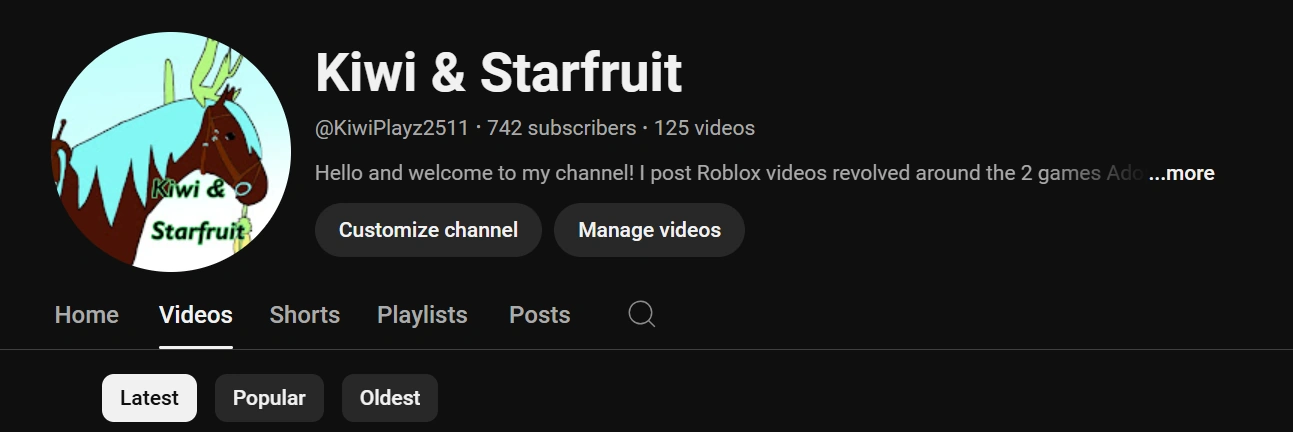This screenshot has height=432, width=1293.
Task: Select the Latest filter chip
Action: pyautogui.click(x=149, y=398)
